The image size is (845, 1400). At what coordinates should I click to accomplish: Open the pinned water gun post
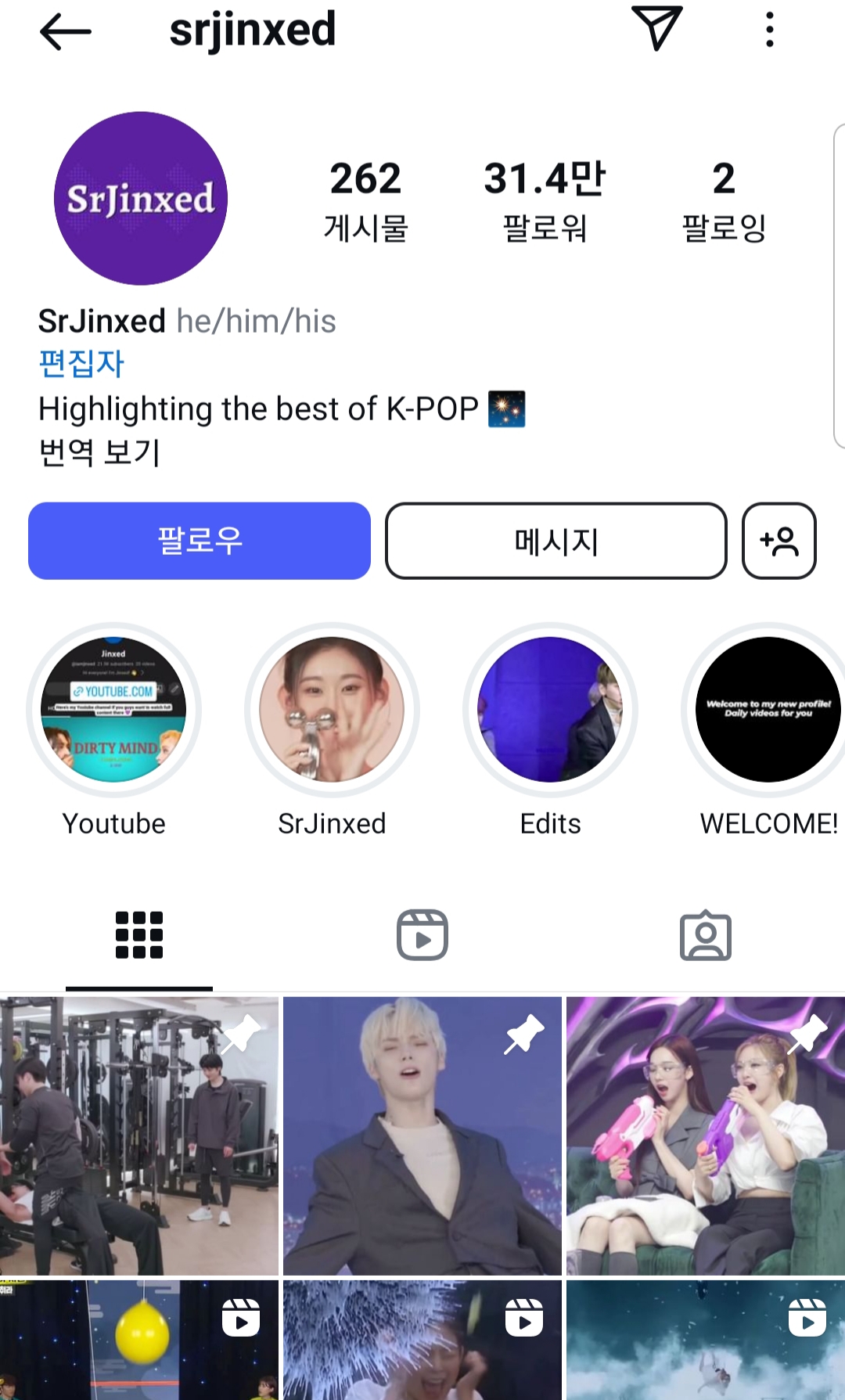(706, 1135)
